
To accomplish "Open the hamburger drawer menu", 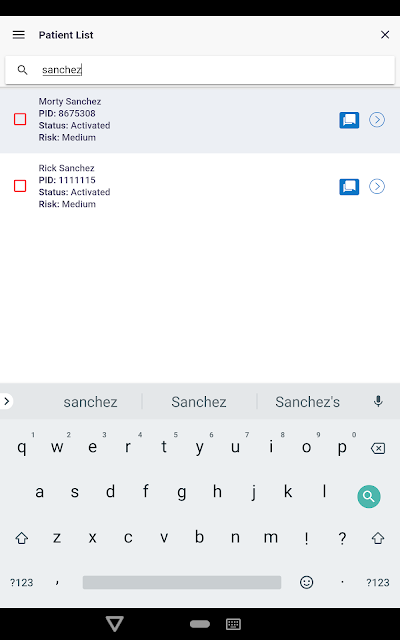I will click(x=19, y=35).
